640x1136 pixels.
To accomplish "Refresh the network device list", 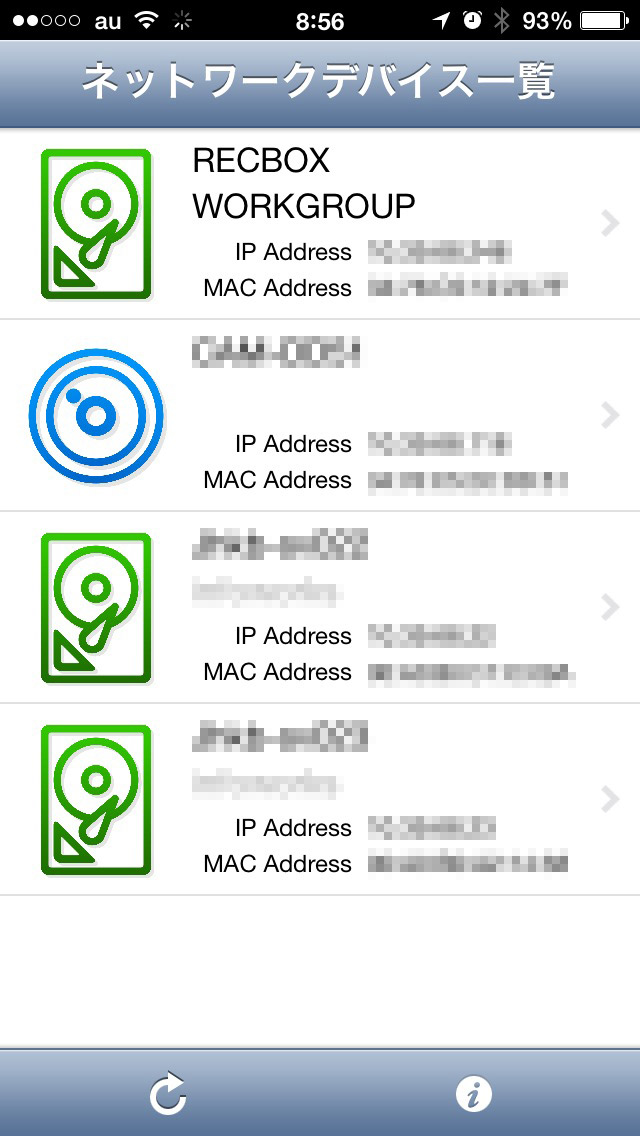I will pos(168,1093).
